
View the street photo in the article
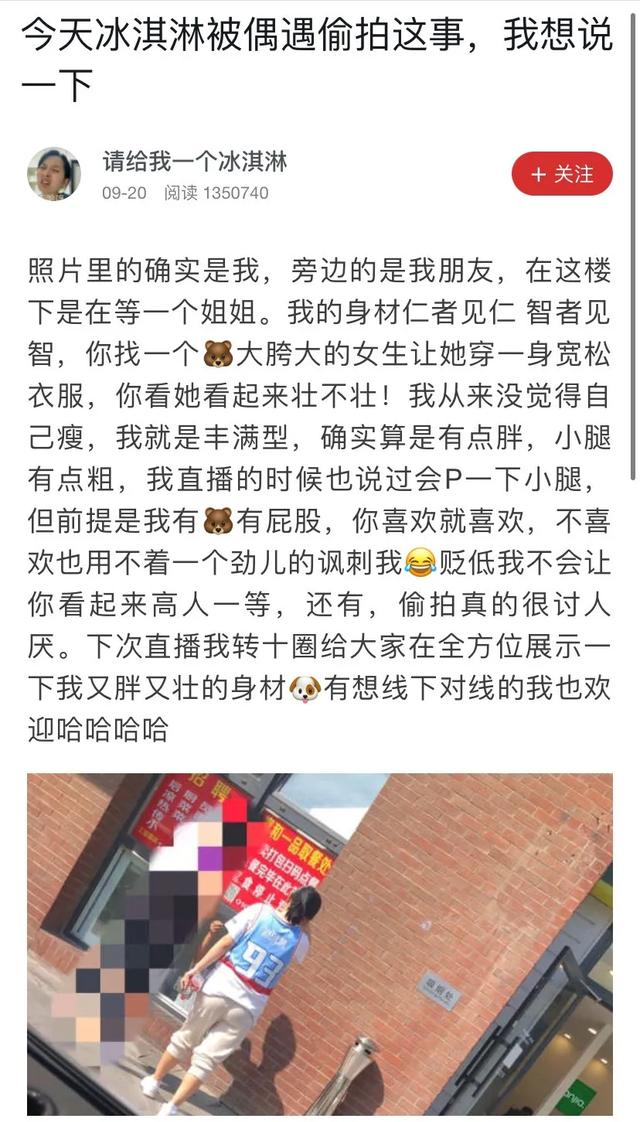(x=320, y=944)
